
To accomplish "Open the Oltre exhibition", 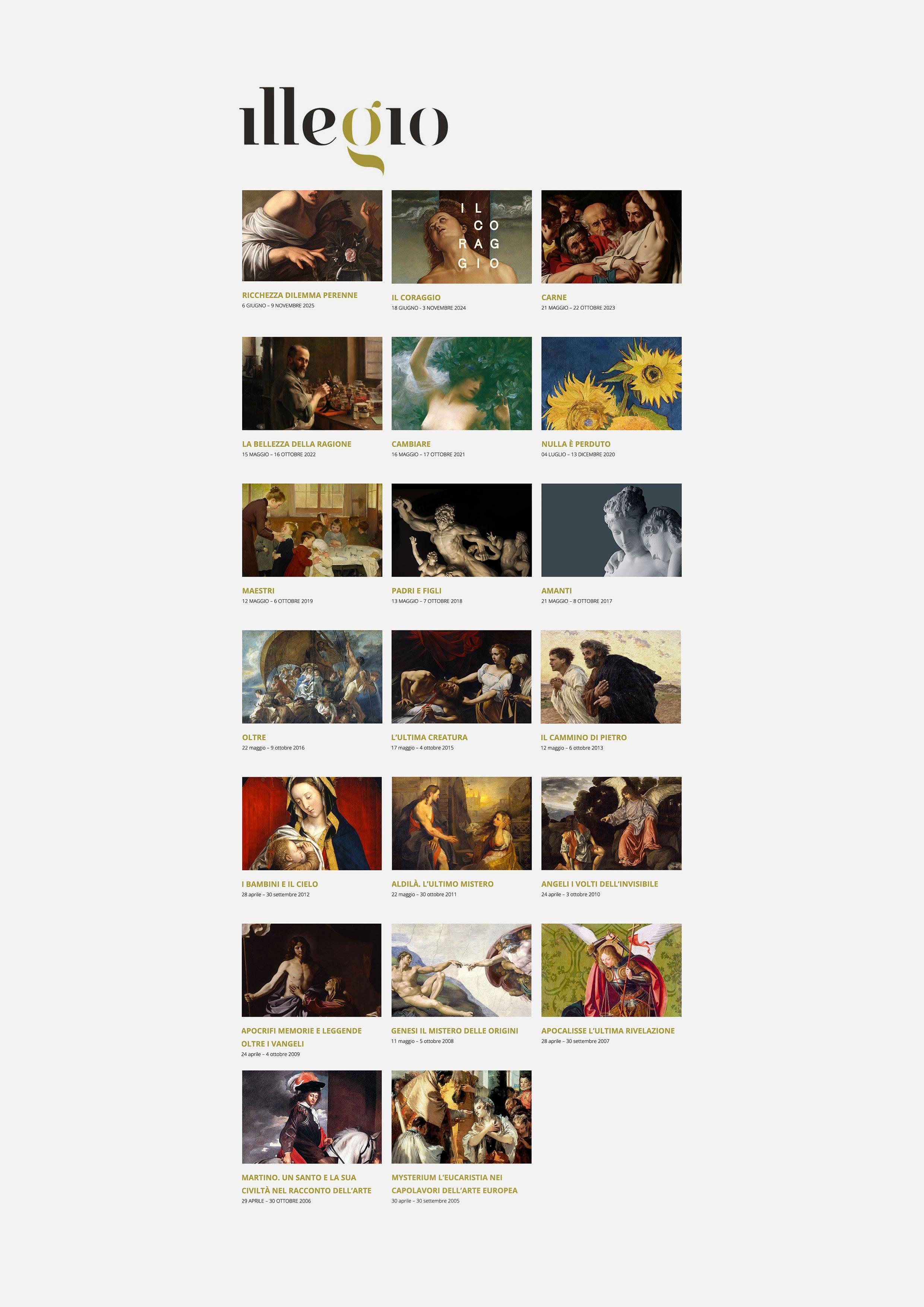I will tap(312, 676).
